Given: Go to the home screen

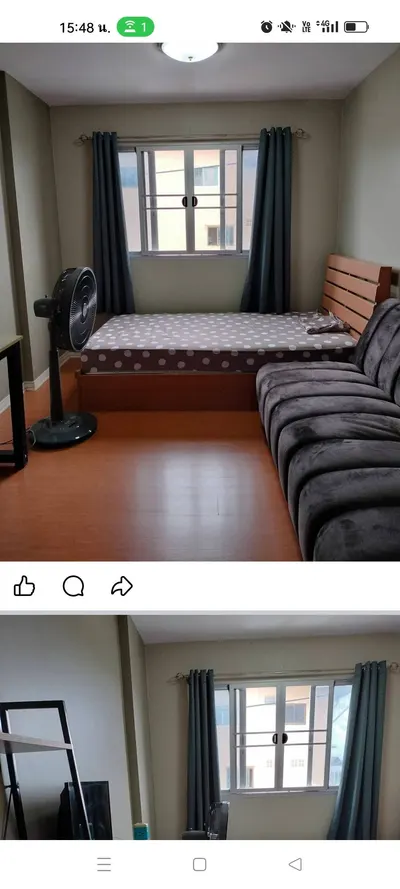Looking at the screenshot, I should click(x=199, y=864).
